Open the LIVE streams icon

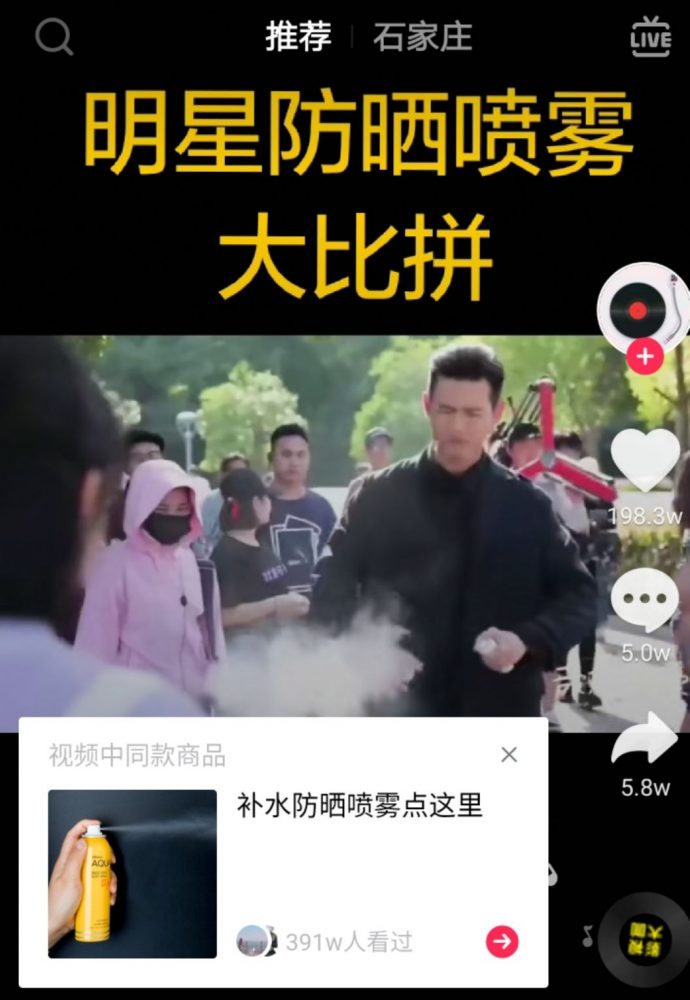(651, 38)
